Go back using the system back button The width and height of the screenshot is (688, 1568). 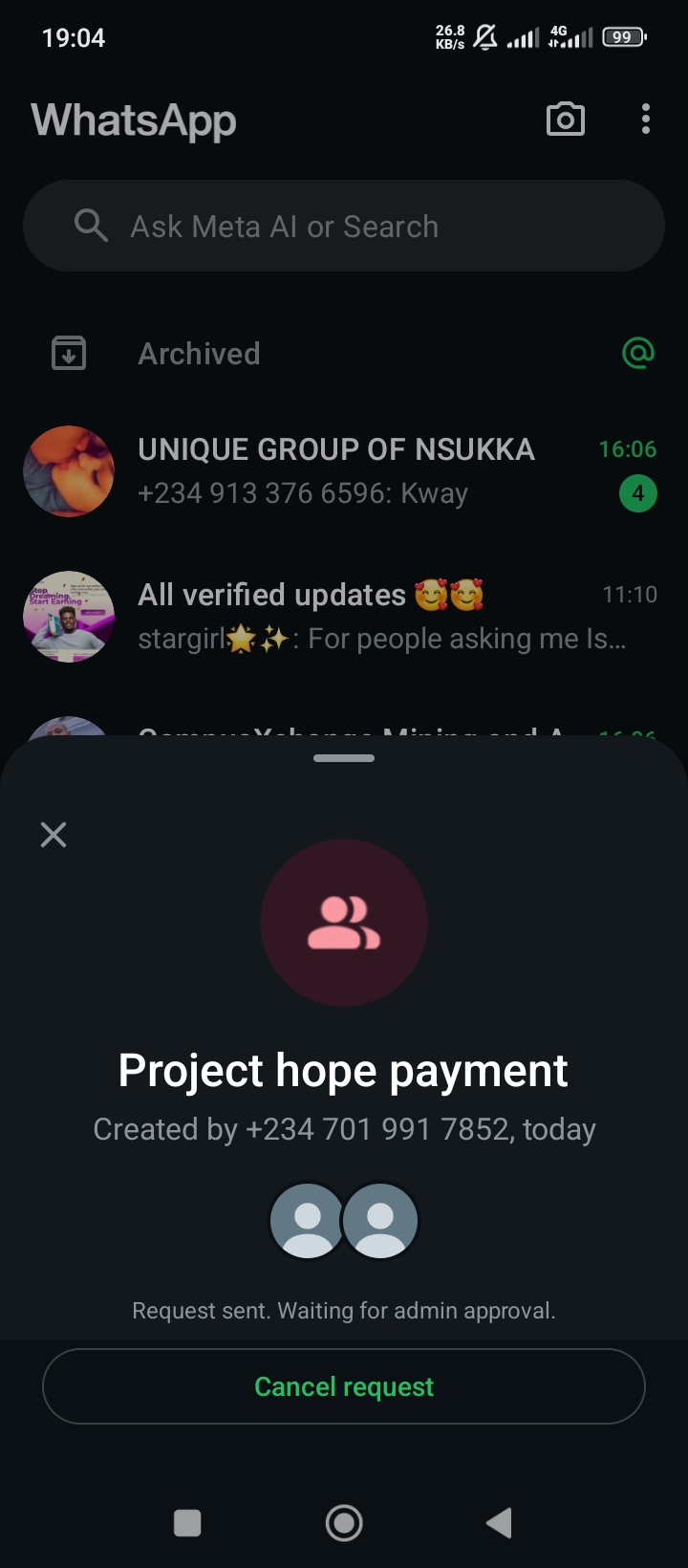pyautogui.click(x=499, y=1522)
